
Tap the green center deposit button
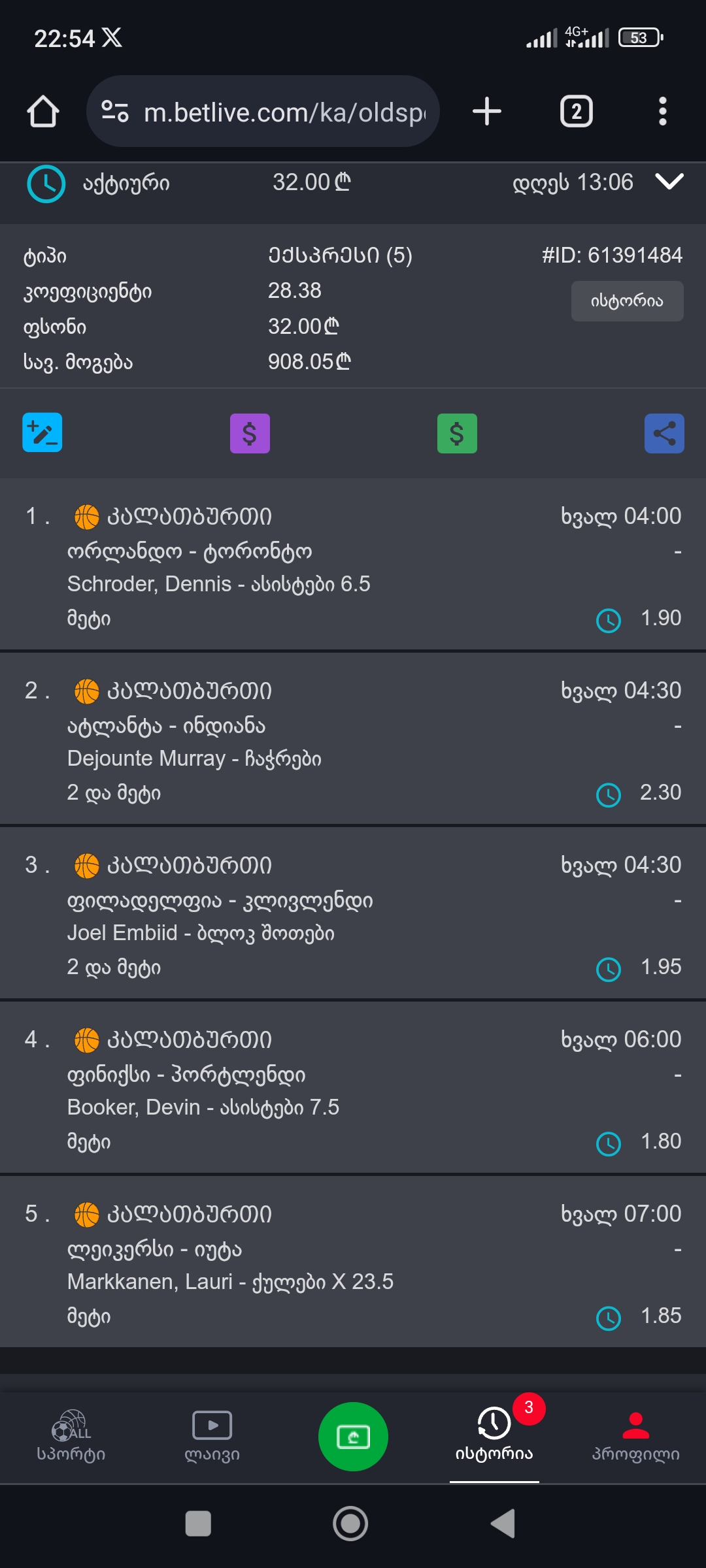point(353,1436)
